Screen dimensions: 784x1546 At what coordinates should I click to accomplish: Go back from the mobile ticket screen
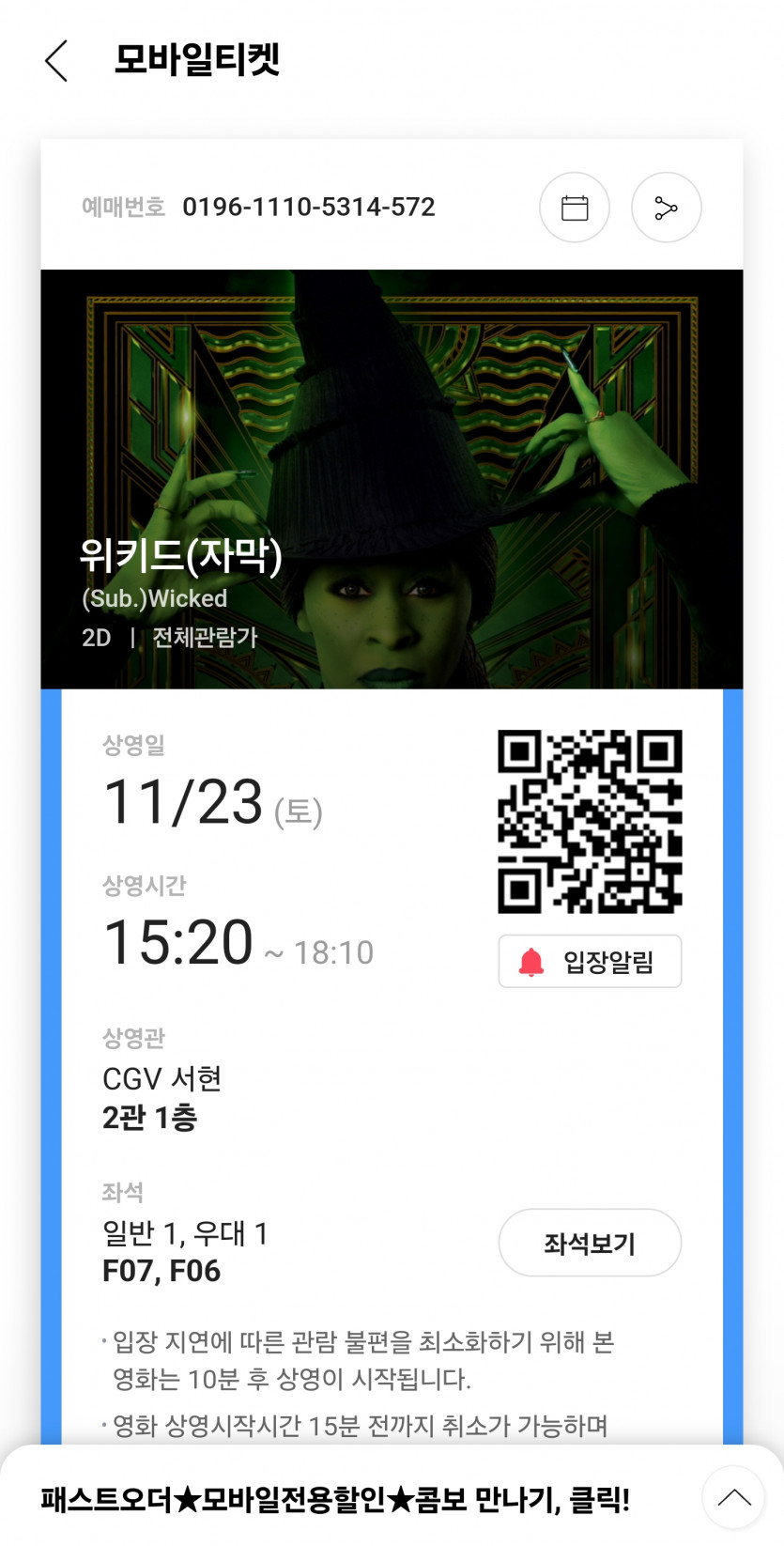click(x=56, y=61)
